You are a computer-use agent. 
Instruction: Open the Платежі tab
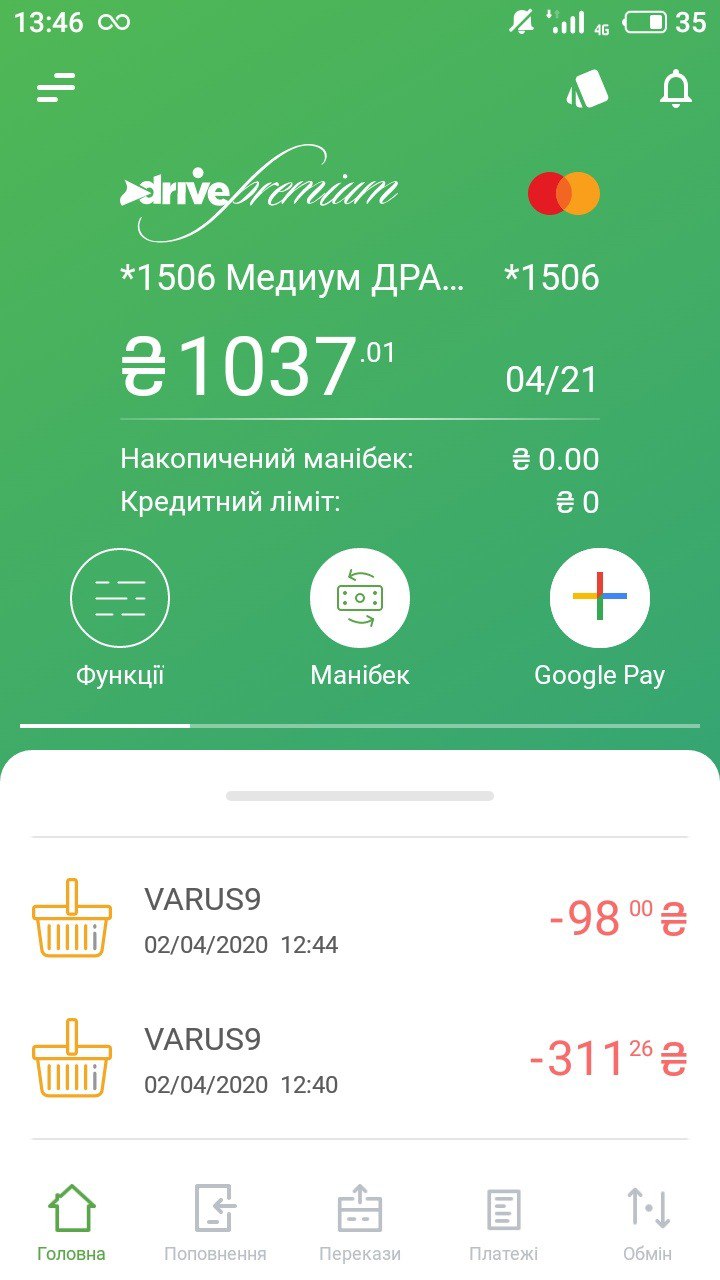[x=504, y=1223]
